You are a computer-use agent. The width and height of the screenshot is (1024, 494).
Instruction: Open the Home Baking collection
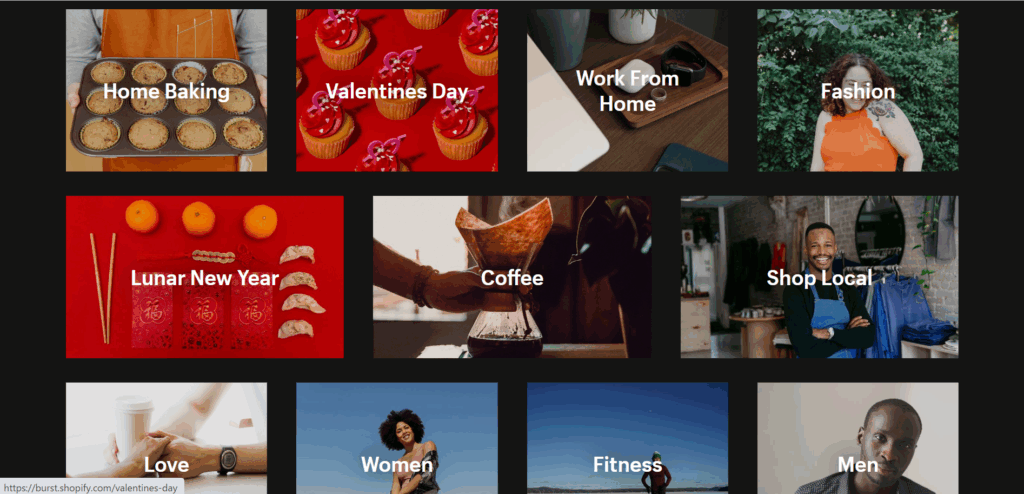(166, 91)
